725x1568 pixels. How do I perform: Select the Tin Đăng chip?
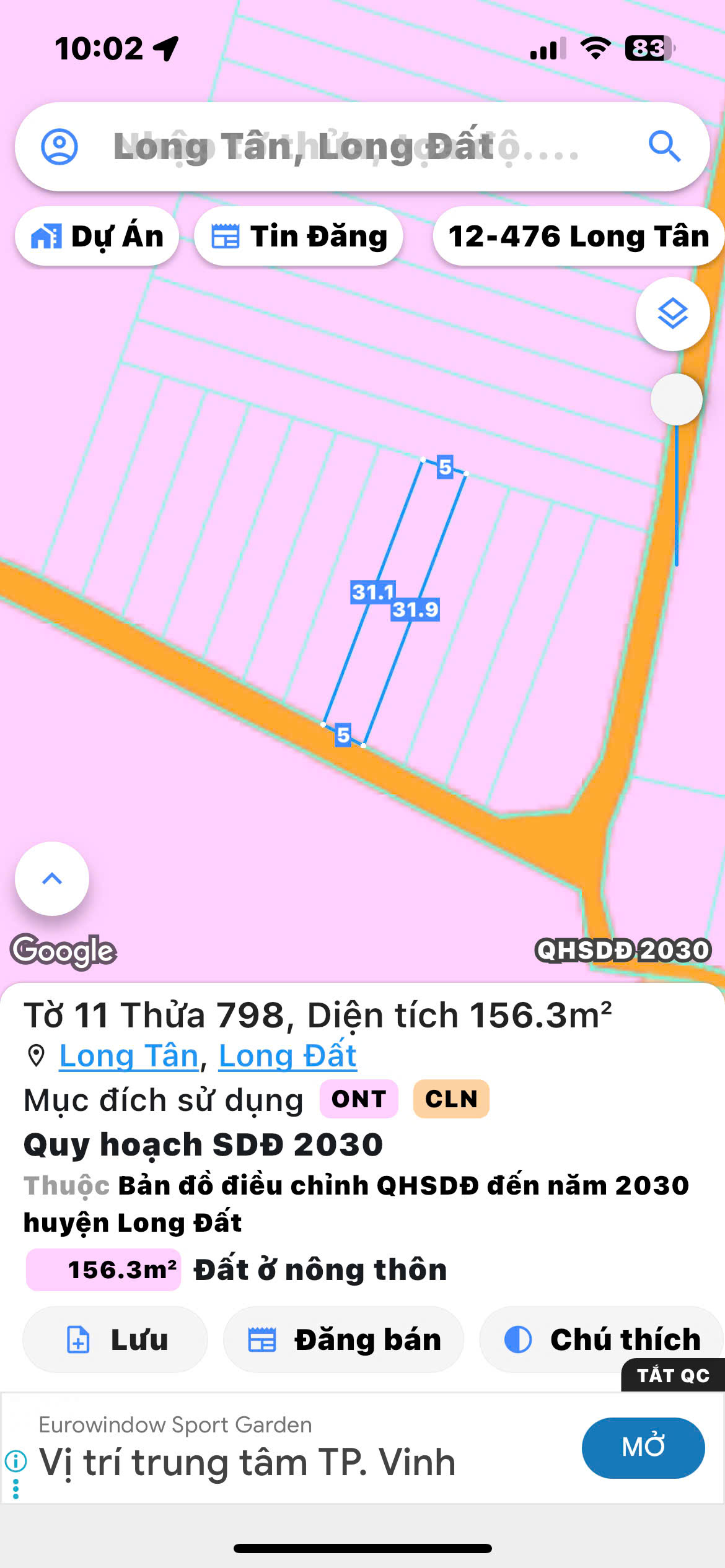click(x=299, y=237)
